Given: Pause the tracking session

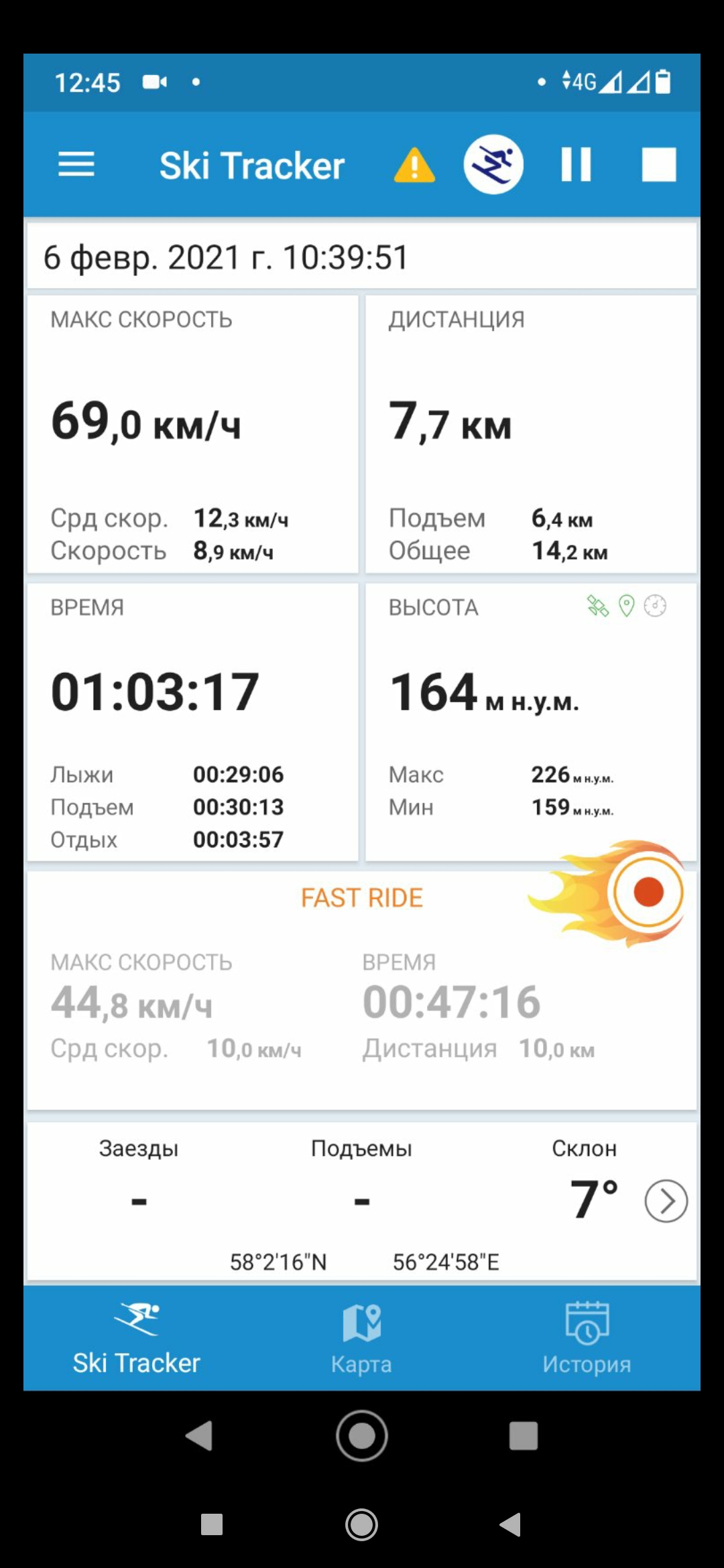Looking at the screenshot, I should point(576,165).
